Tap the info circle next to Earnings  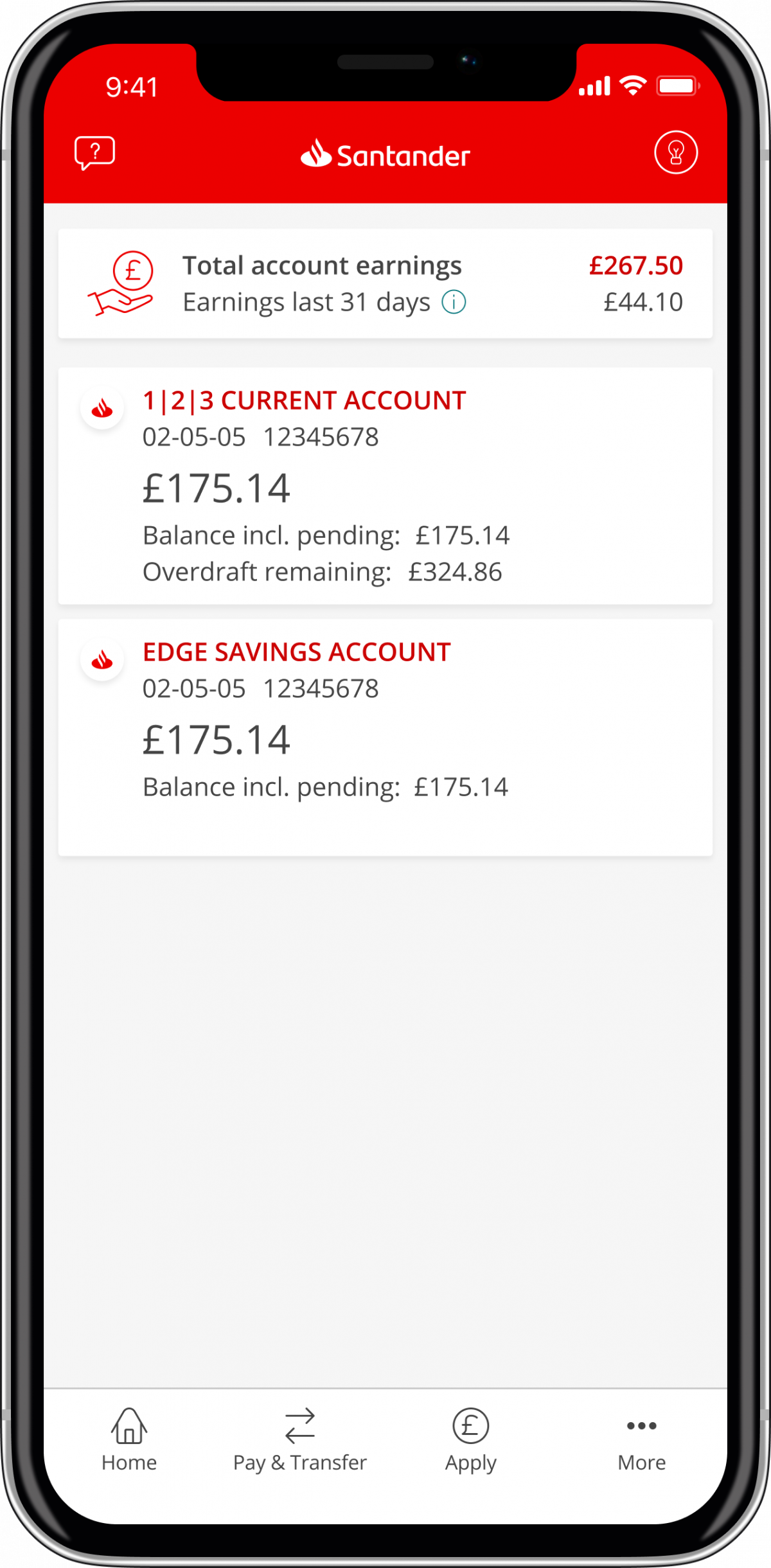[x=454, y=301]
